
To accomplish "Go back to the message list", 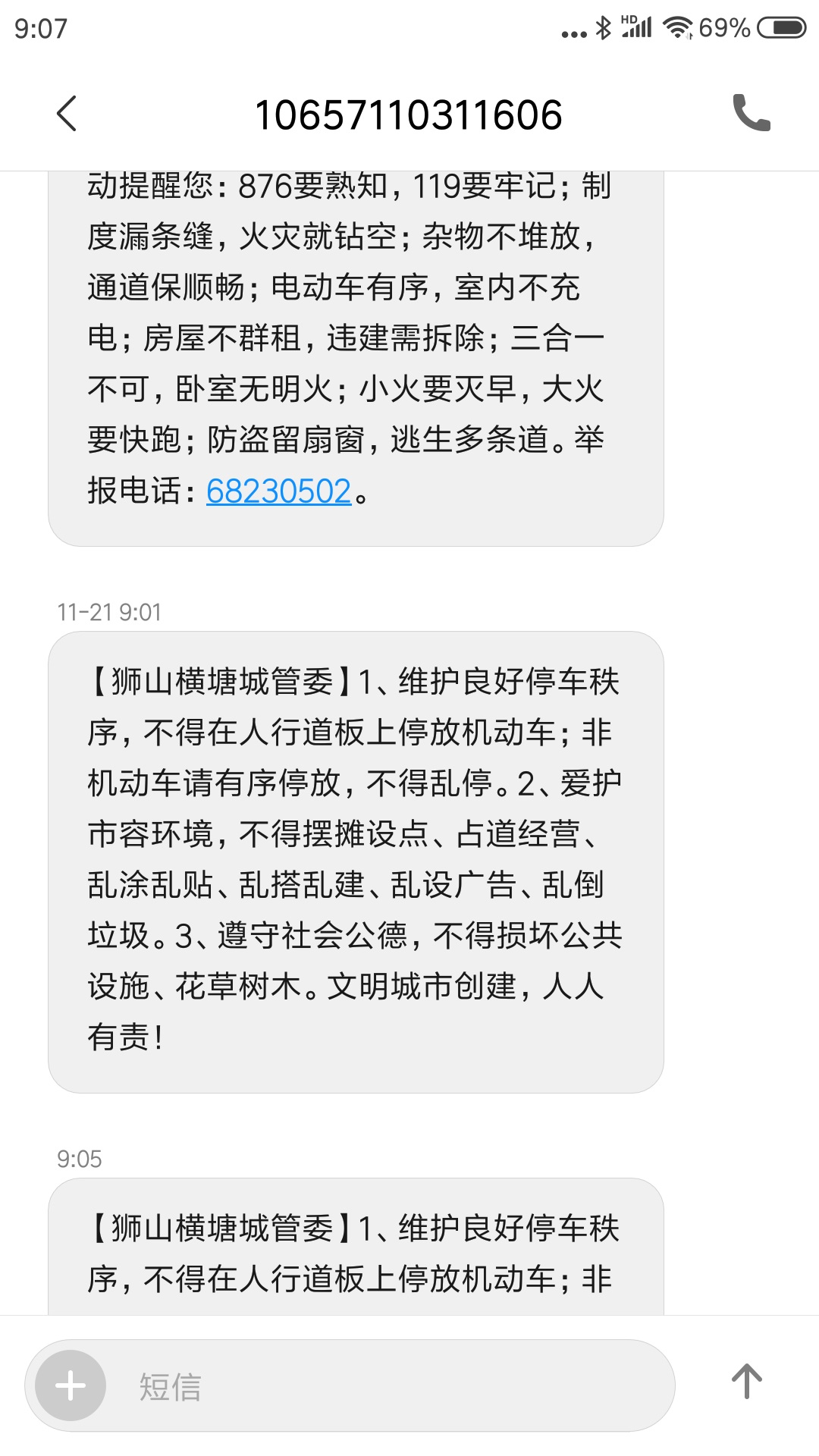I will tap(67, 114).
